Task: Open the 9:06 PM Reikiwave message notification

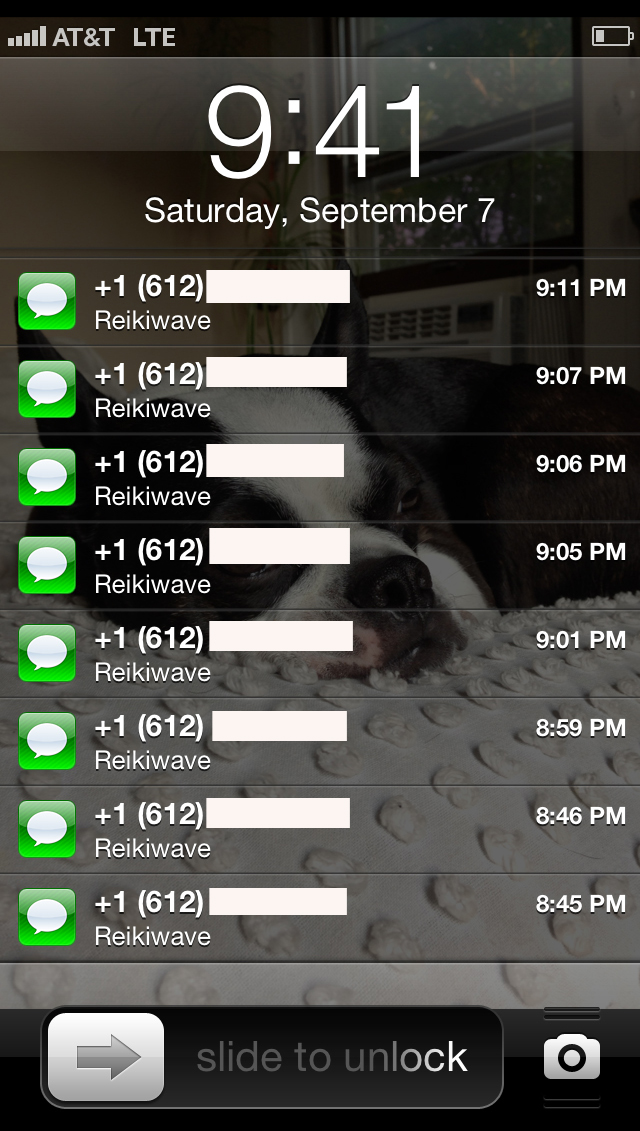Action: [x=320, y=479]
